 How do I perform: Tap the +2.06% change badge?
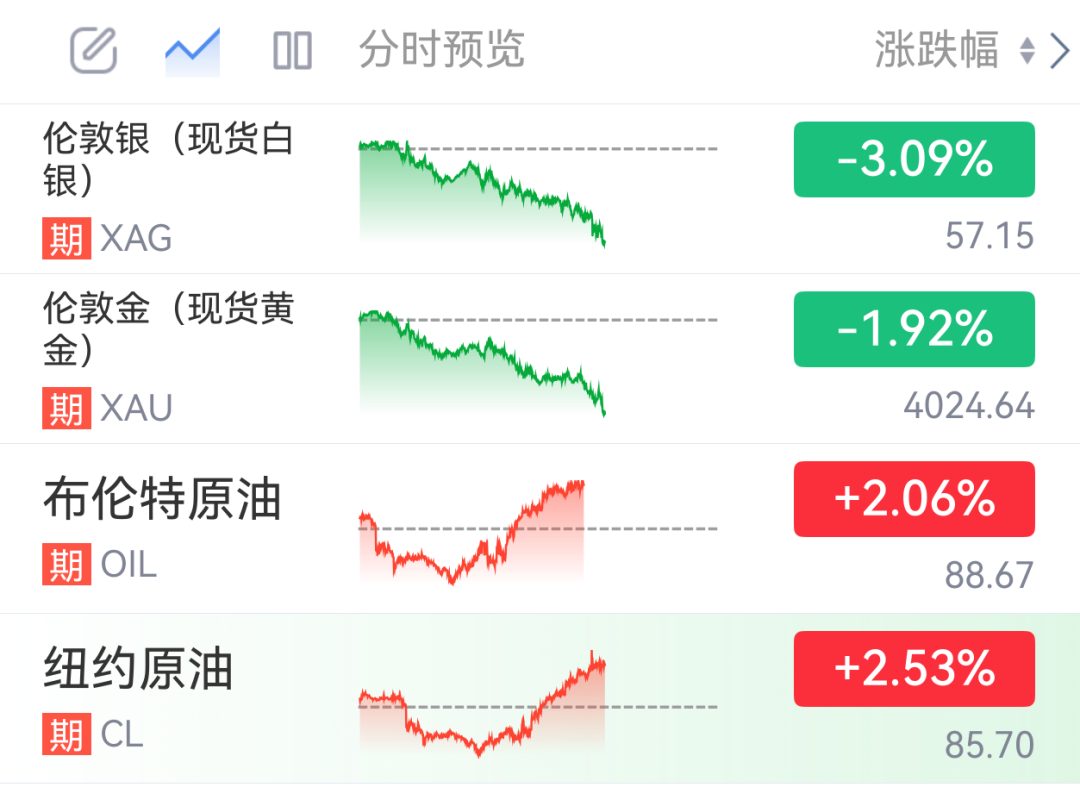point(914,499)
